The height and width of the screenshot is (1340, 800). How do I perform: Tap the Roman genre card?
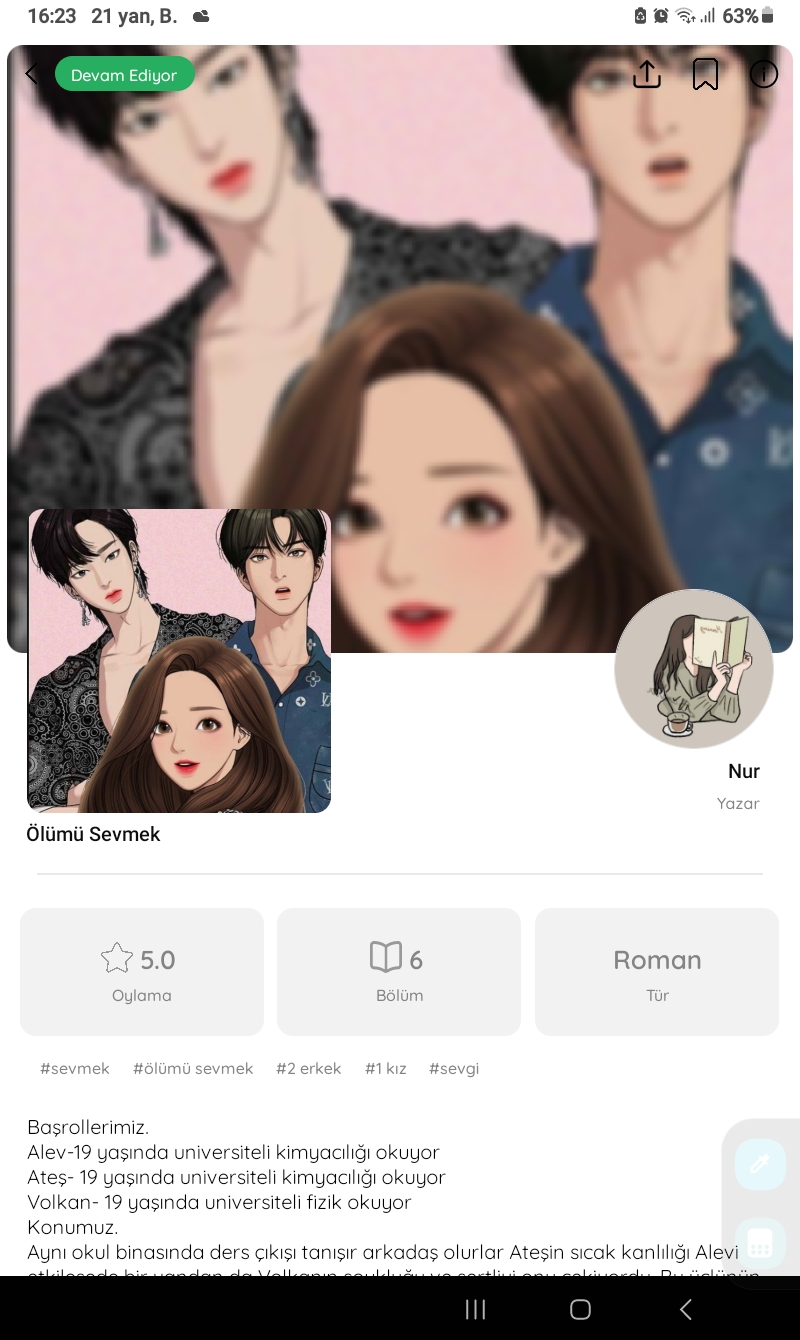point(657,972)
